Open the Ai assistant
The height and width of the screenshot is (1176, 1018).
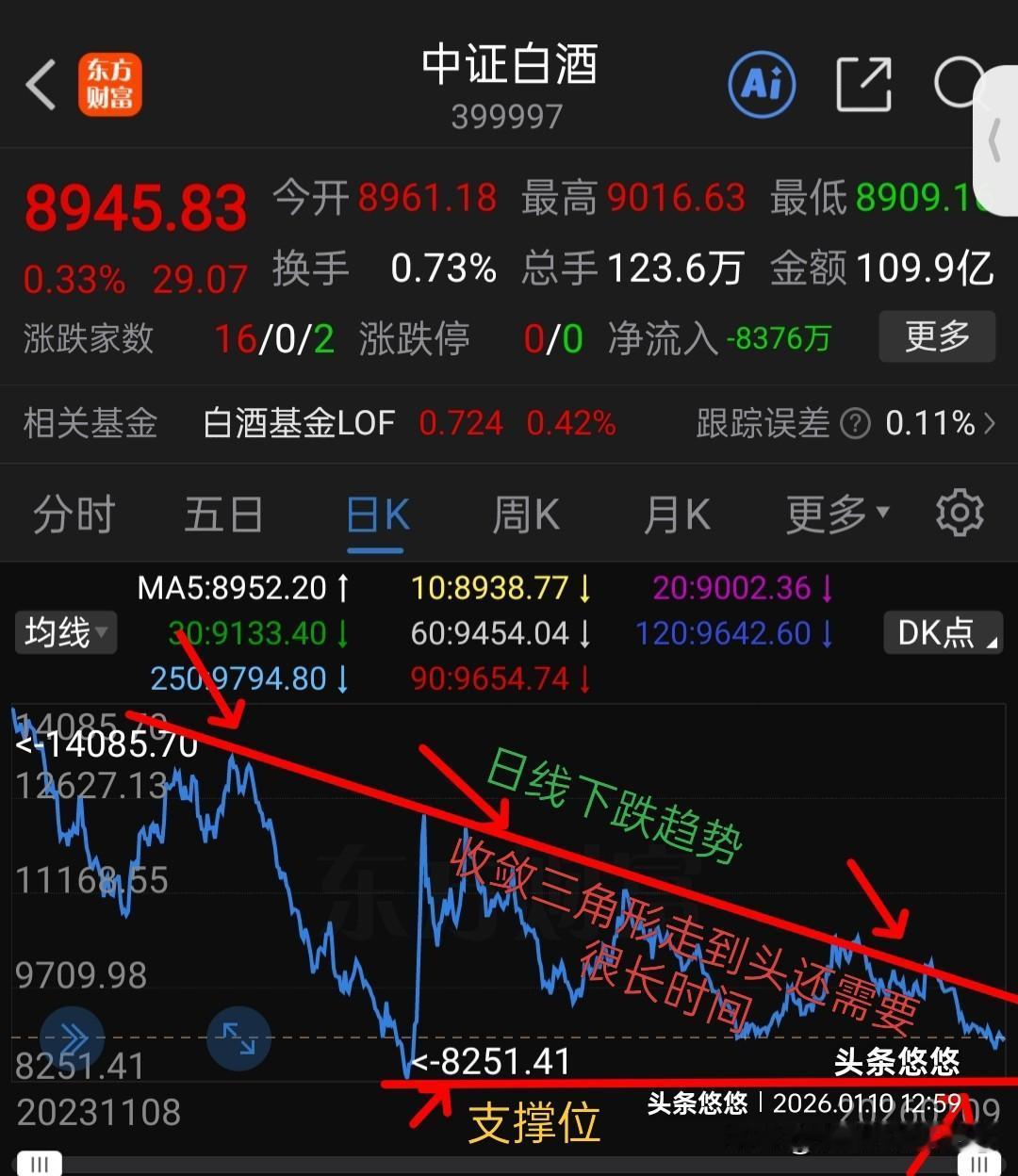pos(762,84)
